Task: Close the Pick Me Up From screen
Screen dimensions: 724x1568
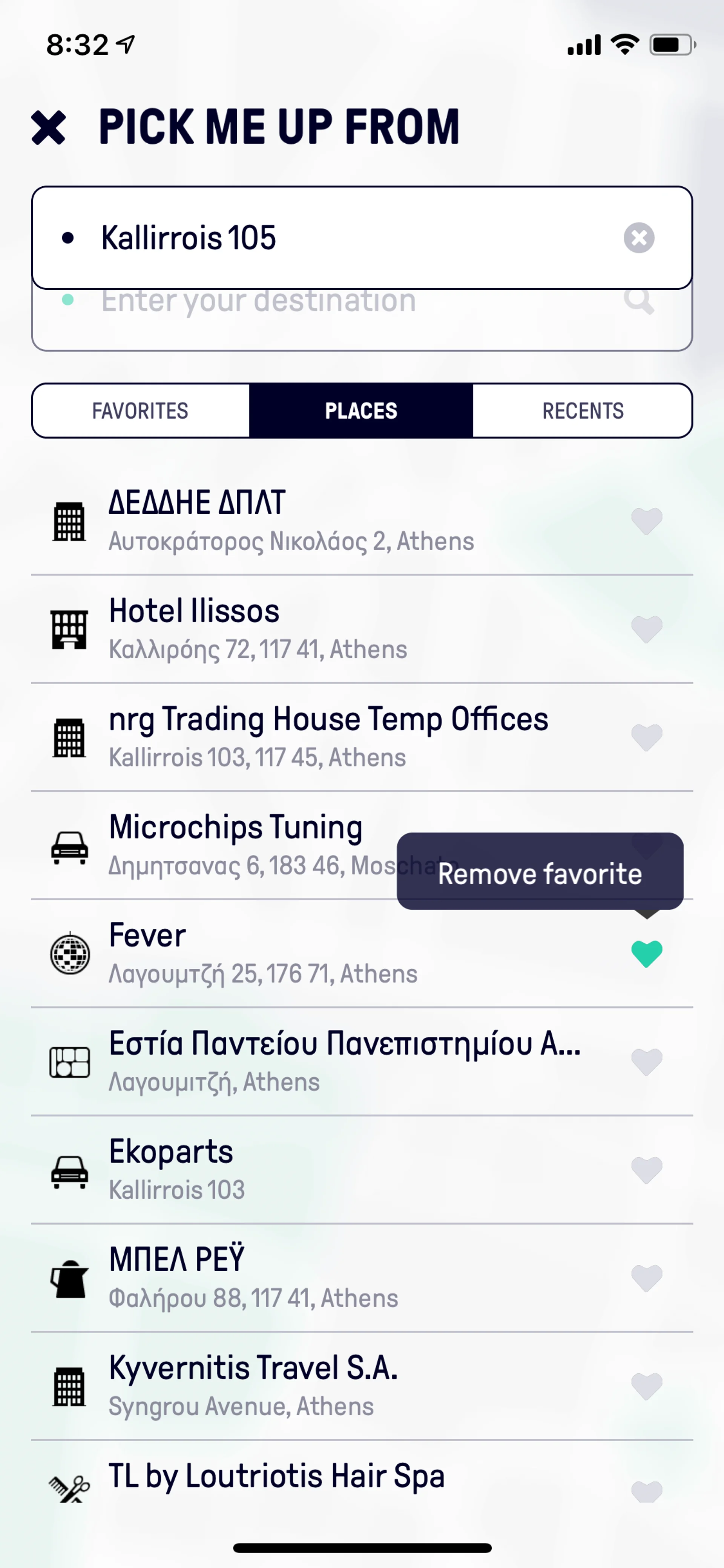Action: click(x=48, y=128)
